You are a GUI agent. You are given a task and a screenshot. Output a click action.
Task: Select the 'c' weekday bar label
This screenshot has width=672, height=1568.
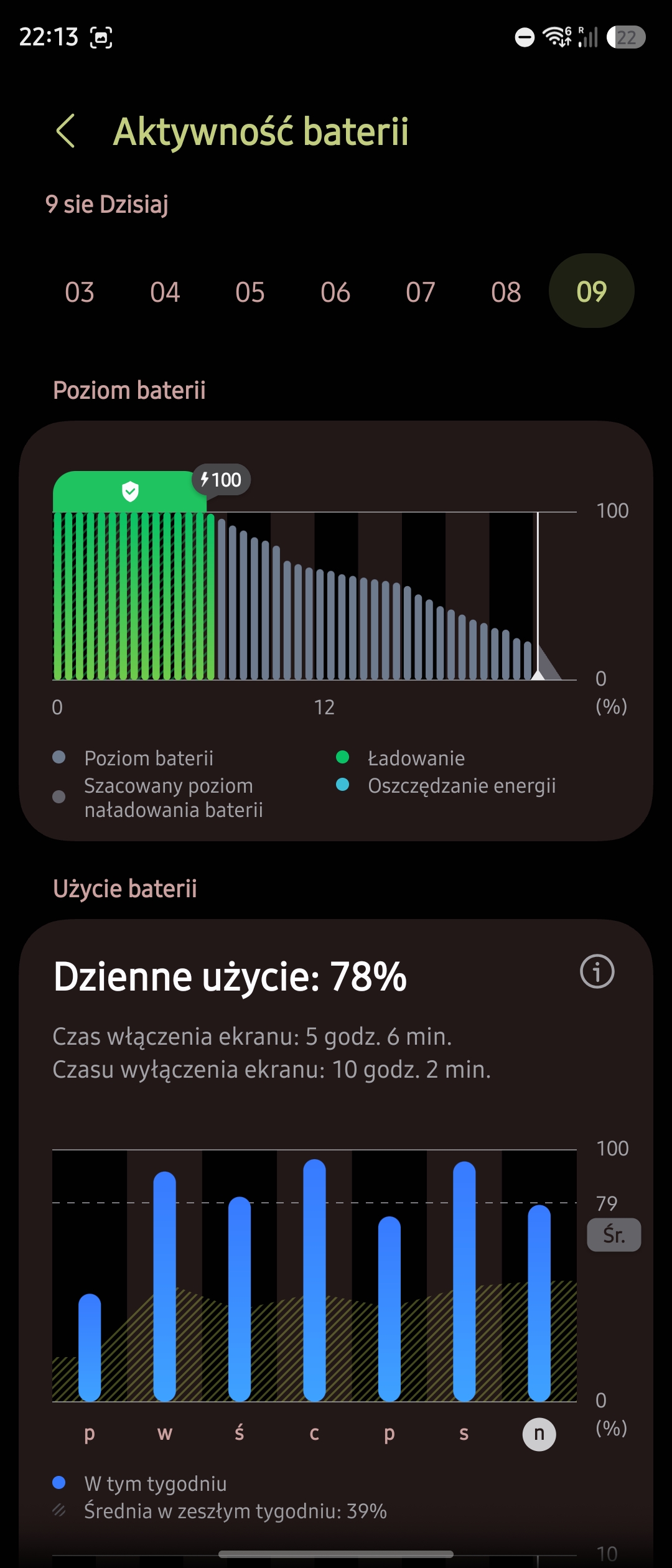click(x=314, y=1434)
